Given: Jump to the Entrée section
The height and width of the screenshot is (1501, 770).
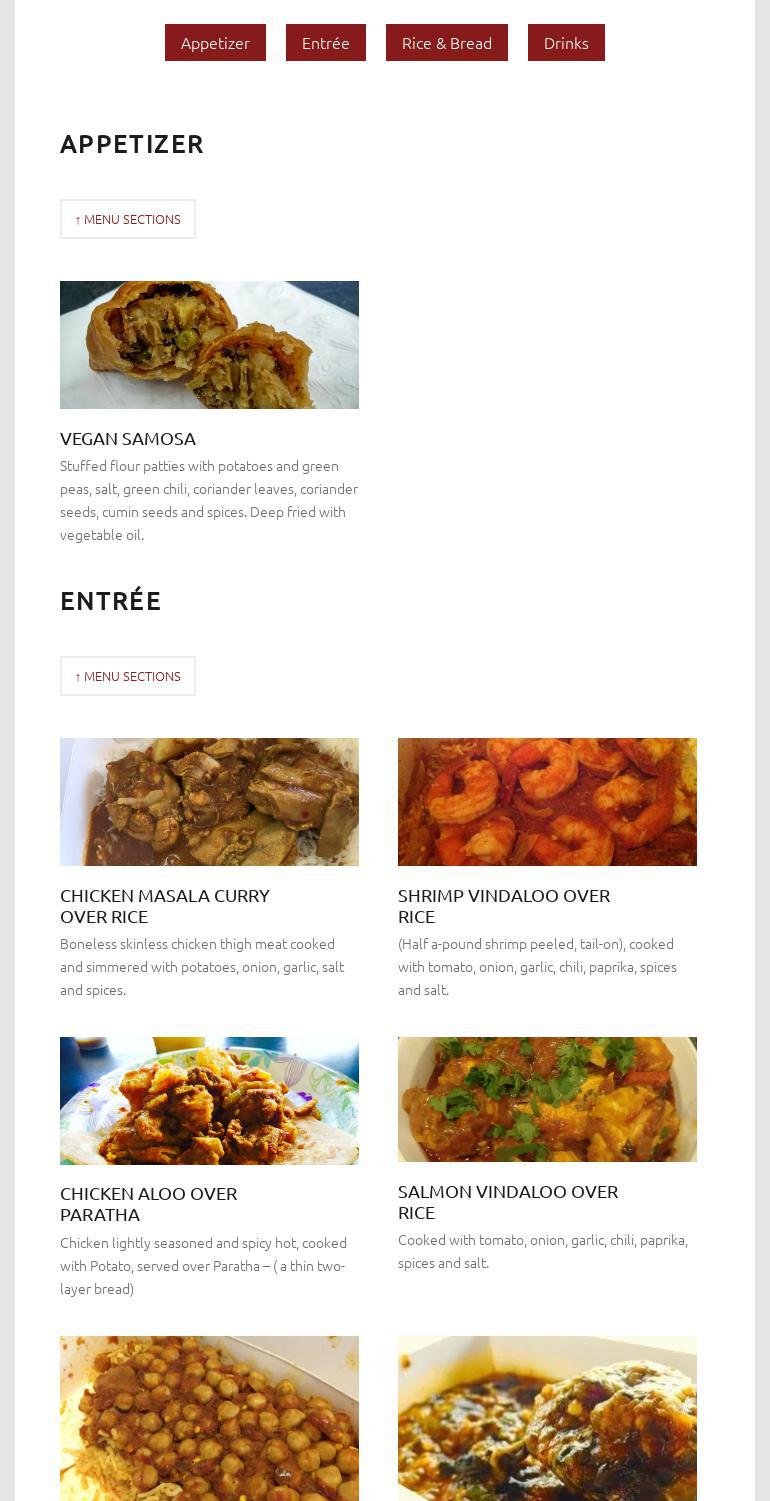Looking at the screenshot, I should (325, 43).
